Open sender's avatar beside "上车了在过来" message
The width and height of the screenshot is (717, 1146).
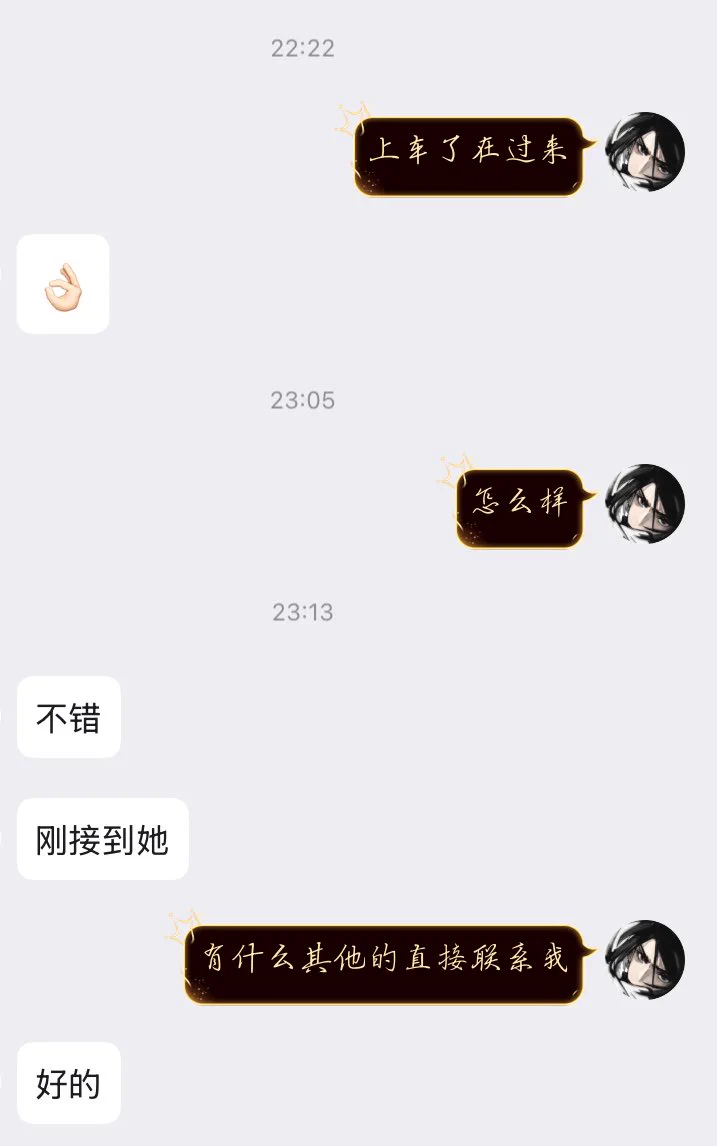tap(645, 152)
